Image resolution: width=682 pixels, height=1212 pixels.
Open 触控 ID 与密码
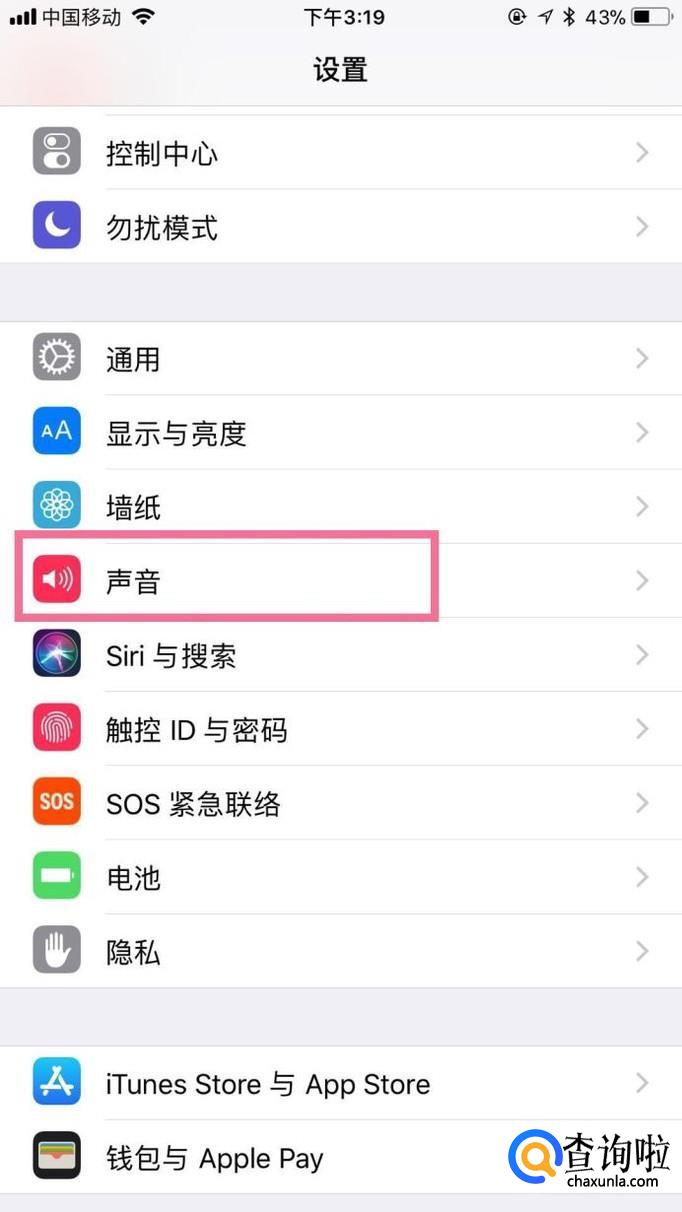341,729
